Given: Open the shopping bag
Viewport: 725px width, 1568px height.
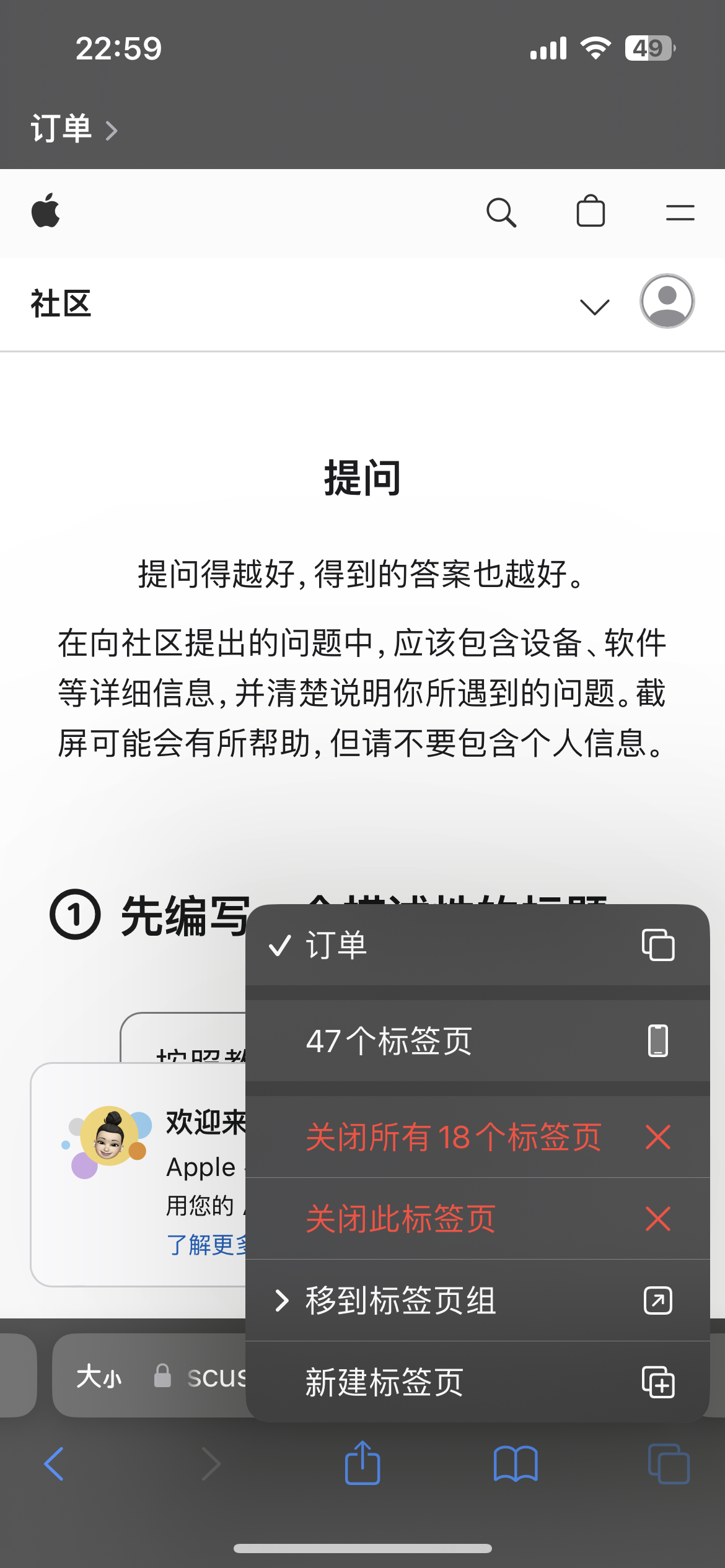Looking at the screenshot, I should 590,212.
